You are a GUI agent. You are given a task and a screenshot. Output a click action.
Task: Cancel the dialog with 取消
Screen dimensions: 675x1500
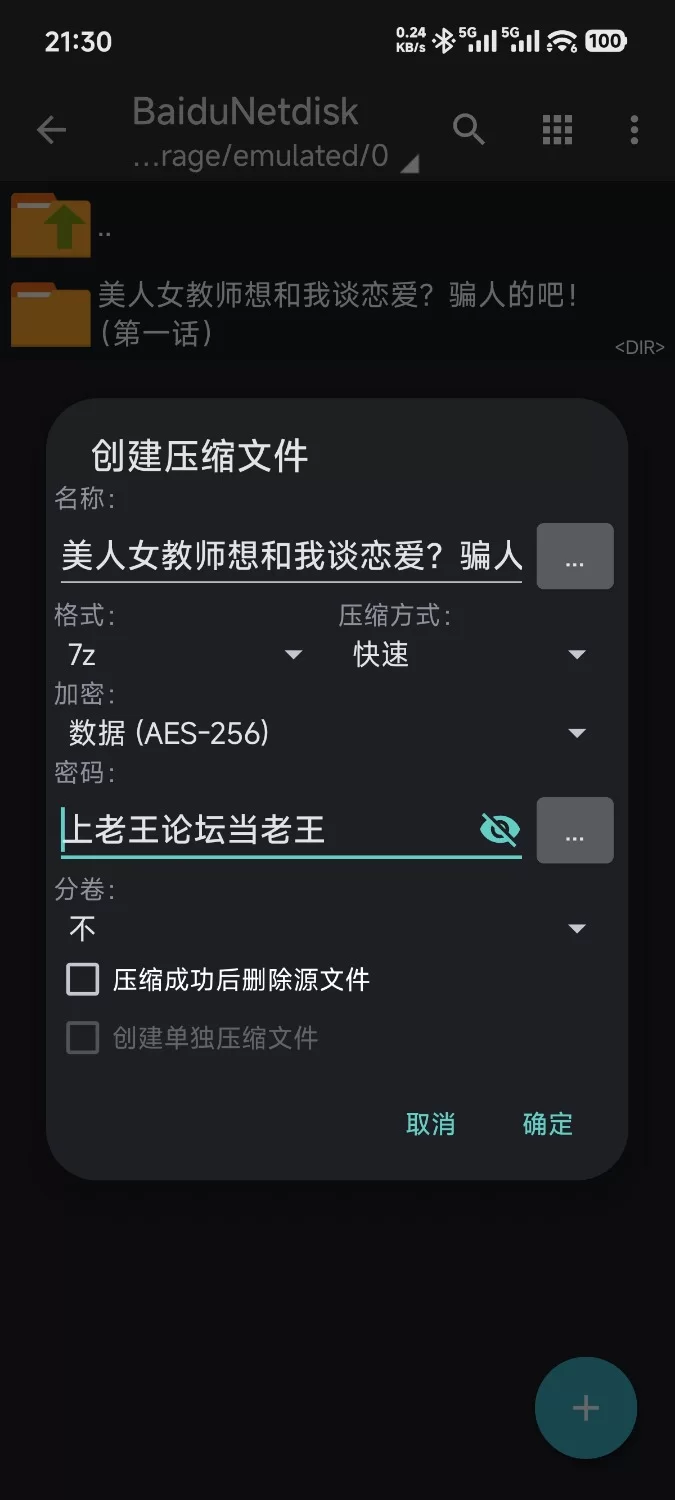(430, 1123)
